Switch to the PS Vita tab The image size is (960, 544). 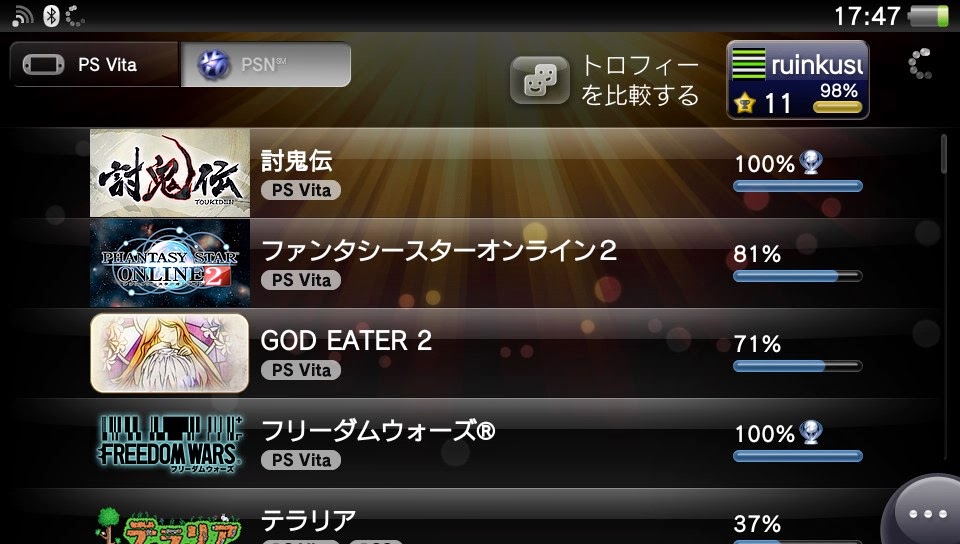[93, 65]
